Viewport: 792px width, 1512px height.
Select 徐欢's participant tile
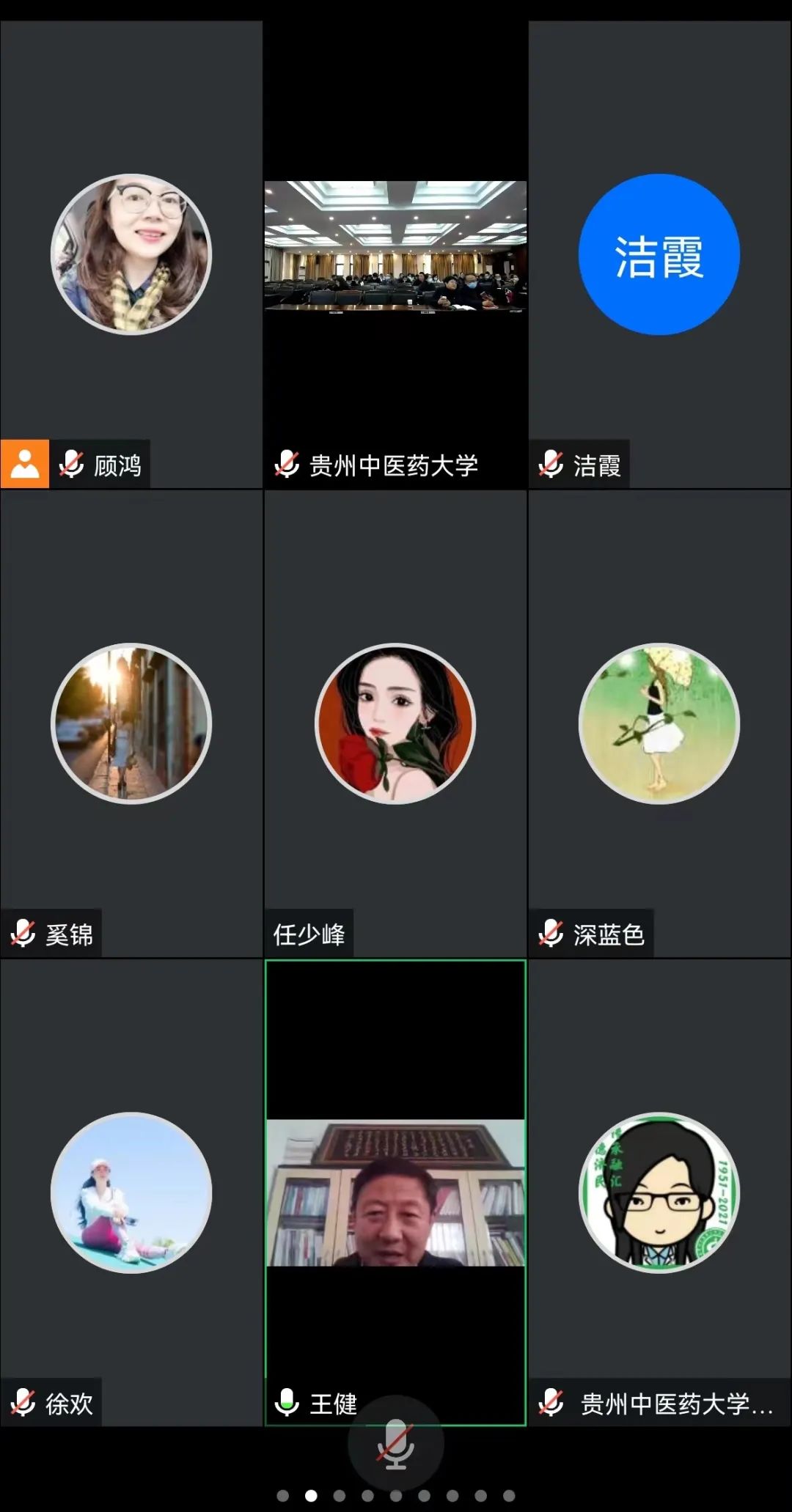[131, 1192]
